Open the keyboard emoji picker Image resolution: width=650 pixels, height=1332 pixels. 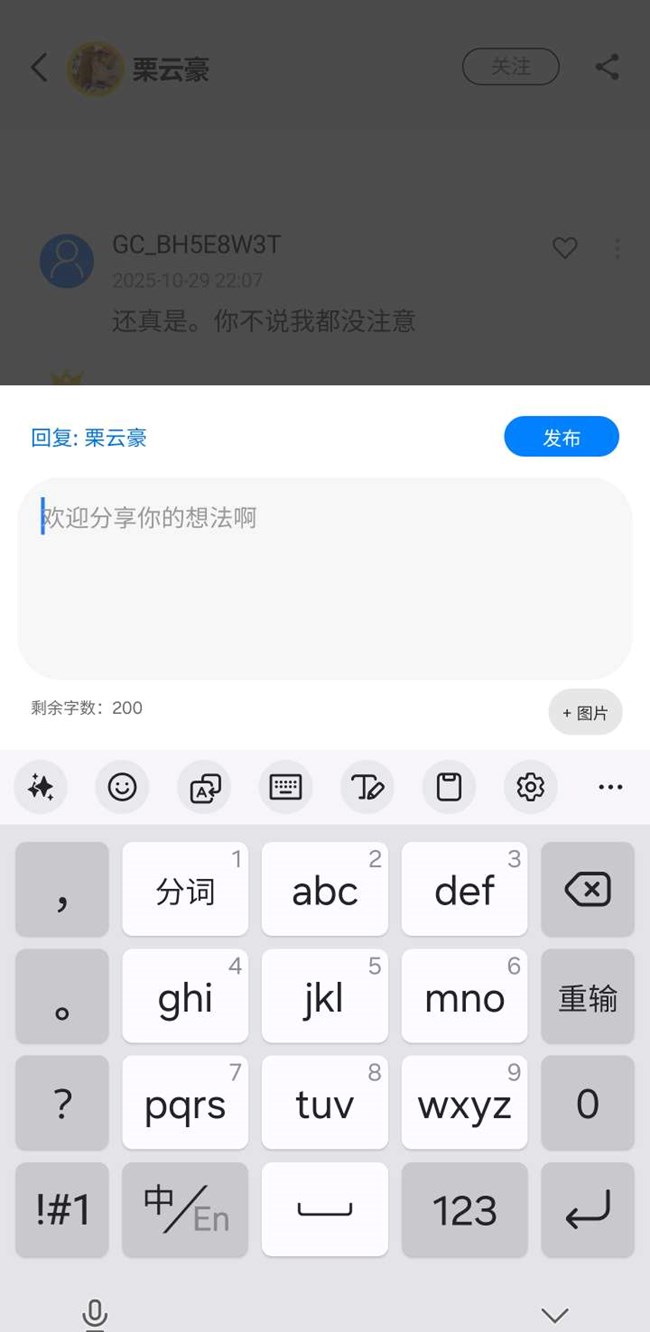(x=122, y=787)
